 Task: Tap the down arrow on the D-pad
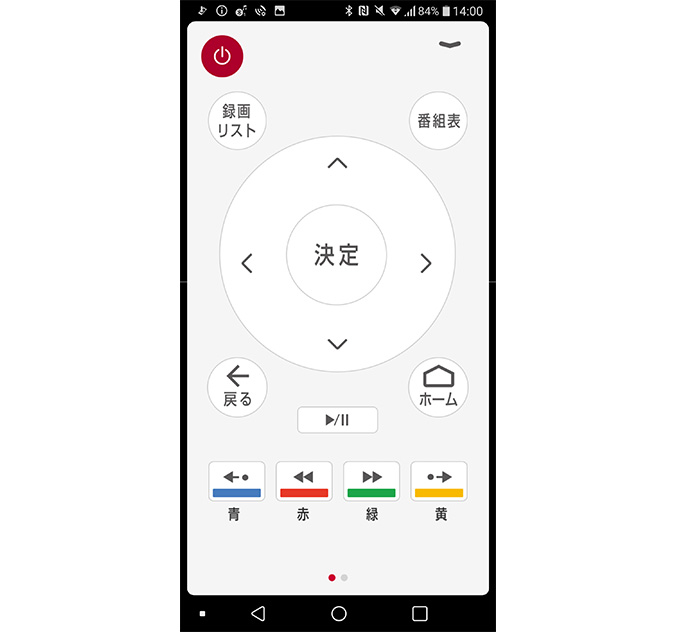(337, 344)
